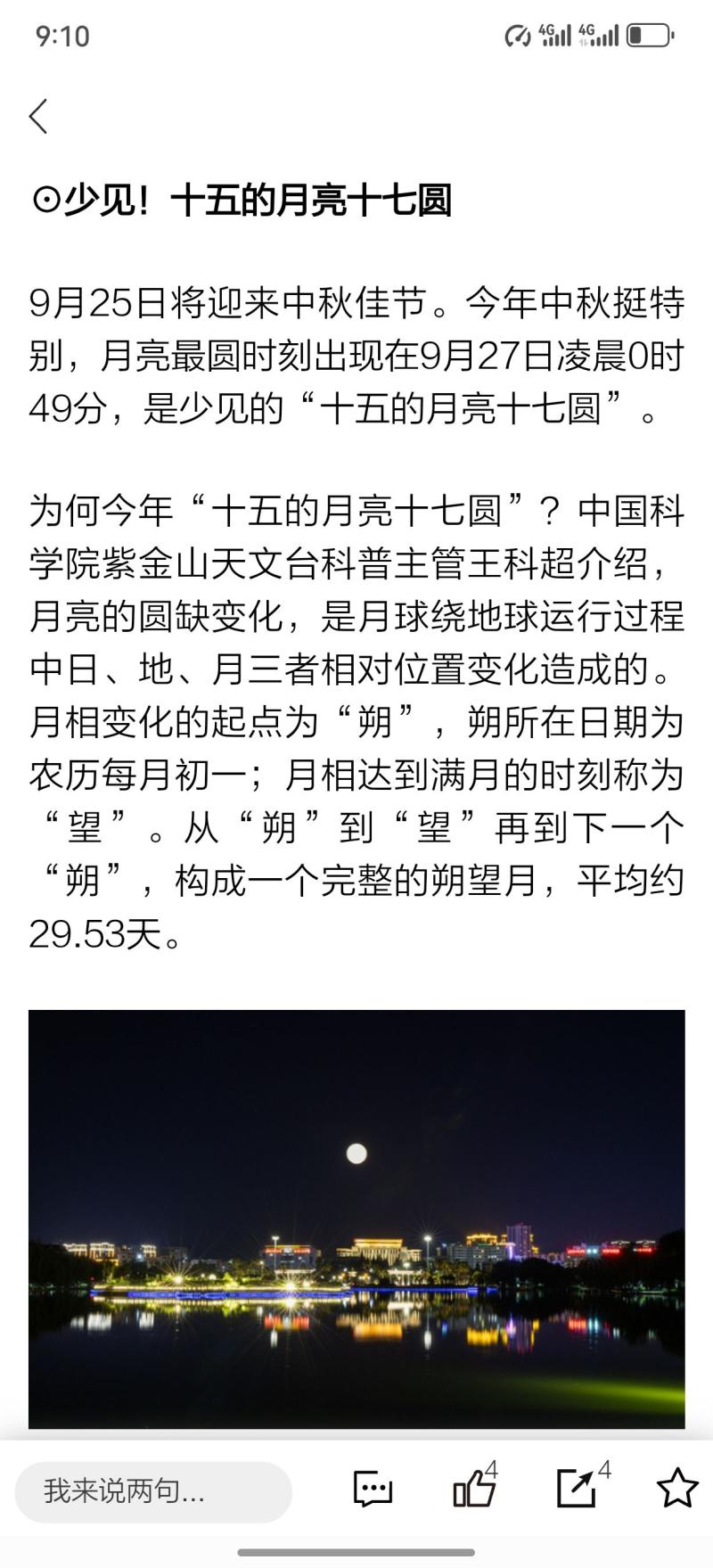
Task: Open the 我来说两句 comment box
Action: (153, 1491)
